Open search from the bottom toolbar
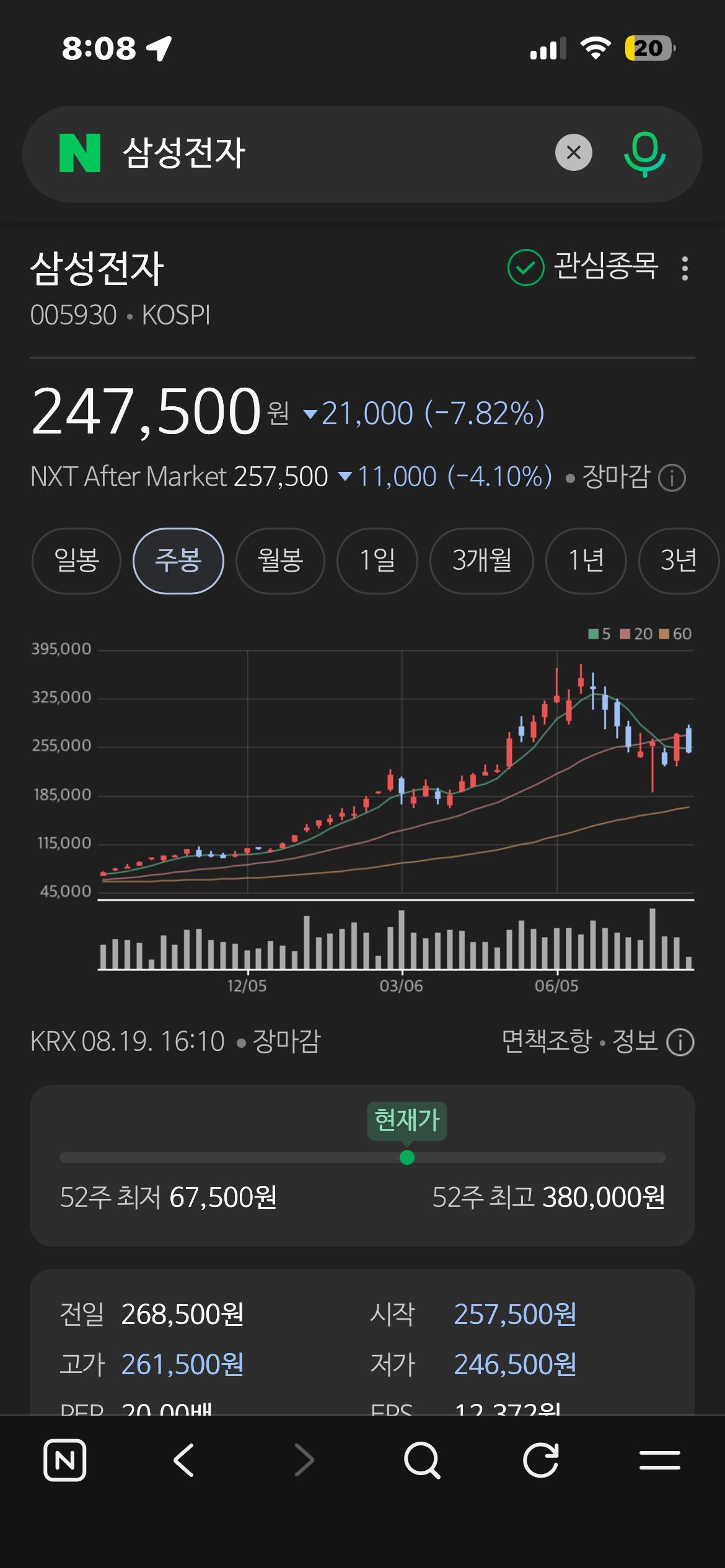The height and width of the screenshot is (1568, 725). pos(422,1460)
